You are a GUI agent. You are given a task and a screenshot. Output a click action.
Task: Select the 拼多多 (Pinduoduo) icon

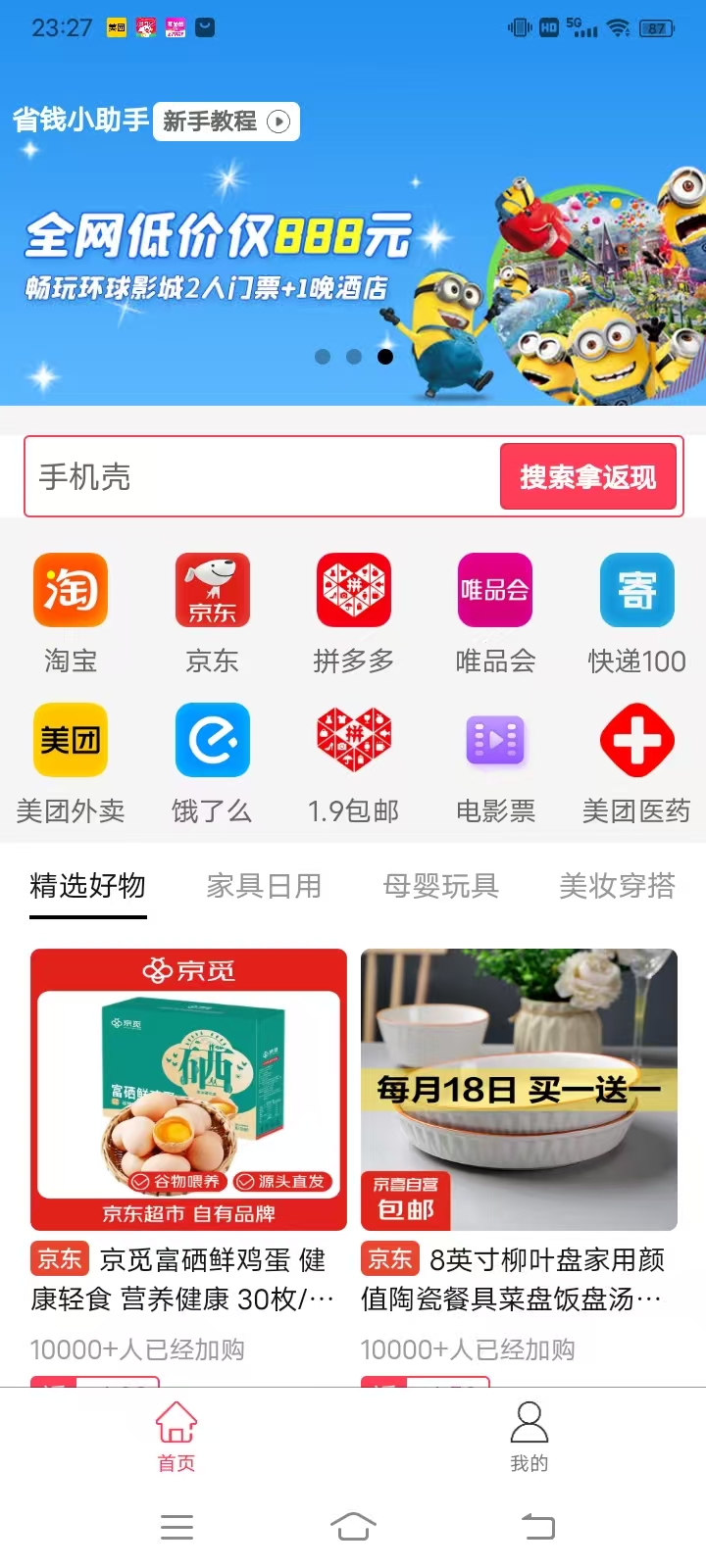pyautogui.click(x=353, y=590)
